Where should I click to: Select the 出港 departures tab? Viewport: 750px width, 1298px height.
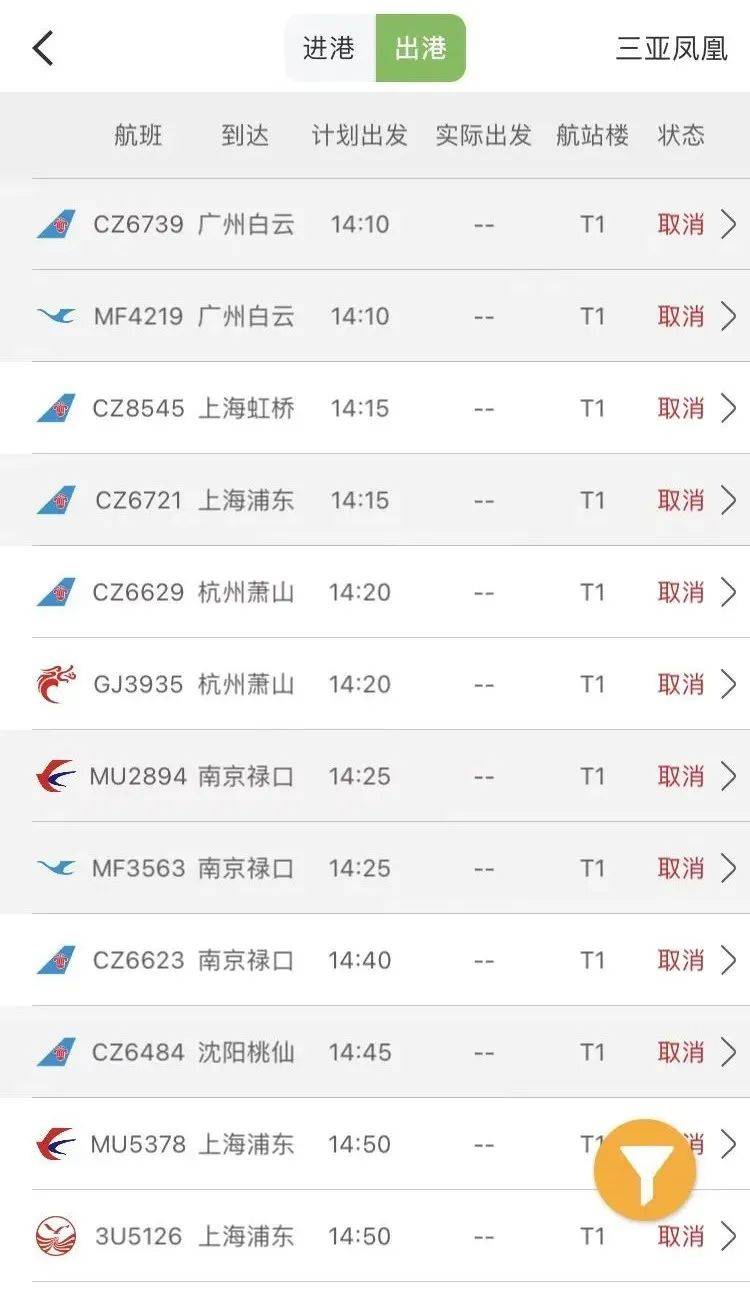point(420,48)
